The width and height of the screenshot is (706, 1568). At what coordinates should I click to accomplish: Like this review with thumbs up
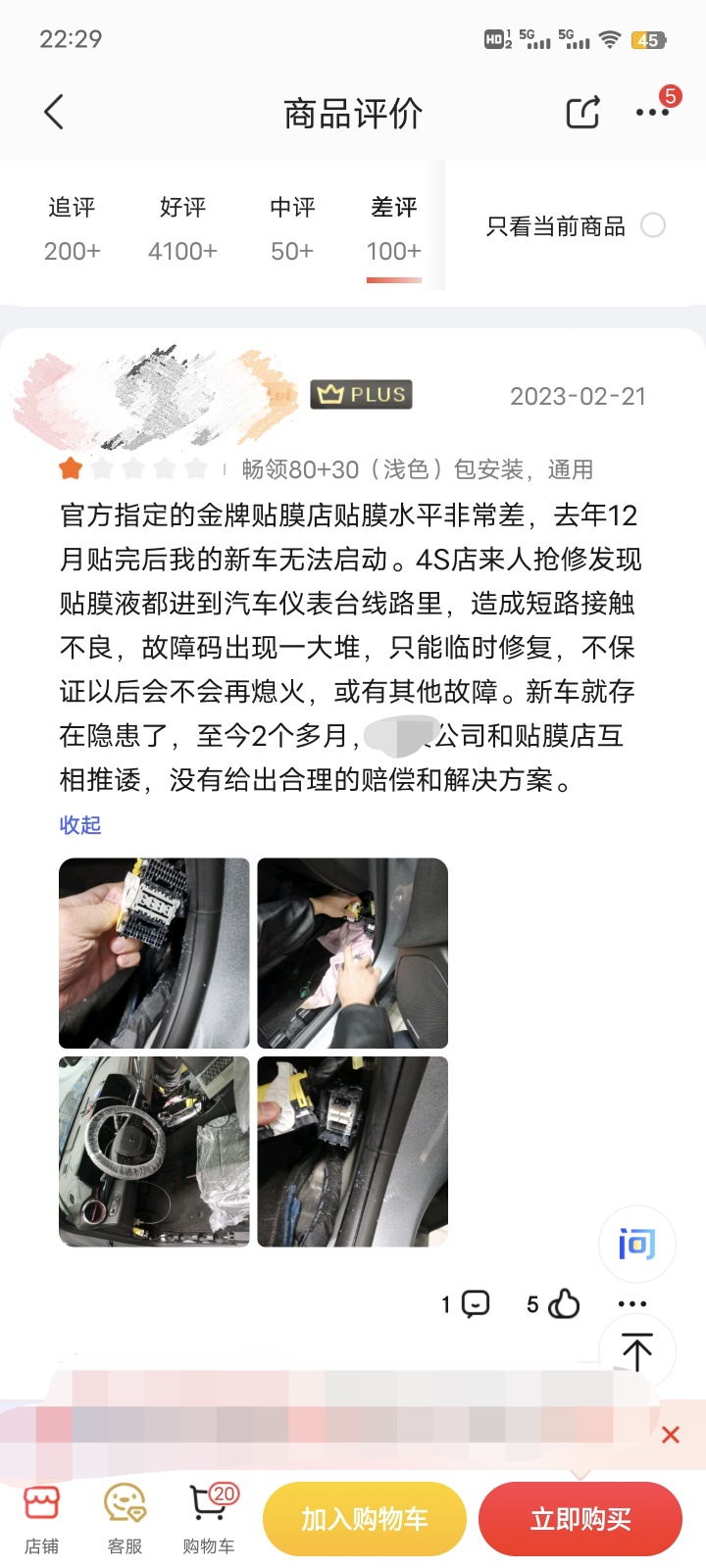(x=555, y=1304)
